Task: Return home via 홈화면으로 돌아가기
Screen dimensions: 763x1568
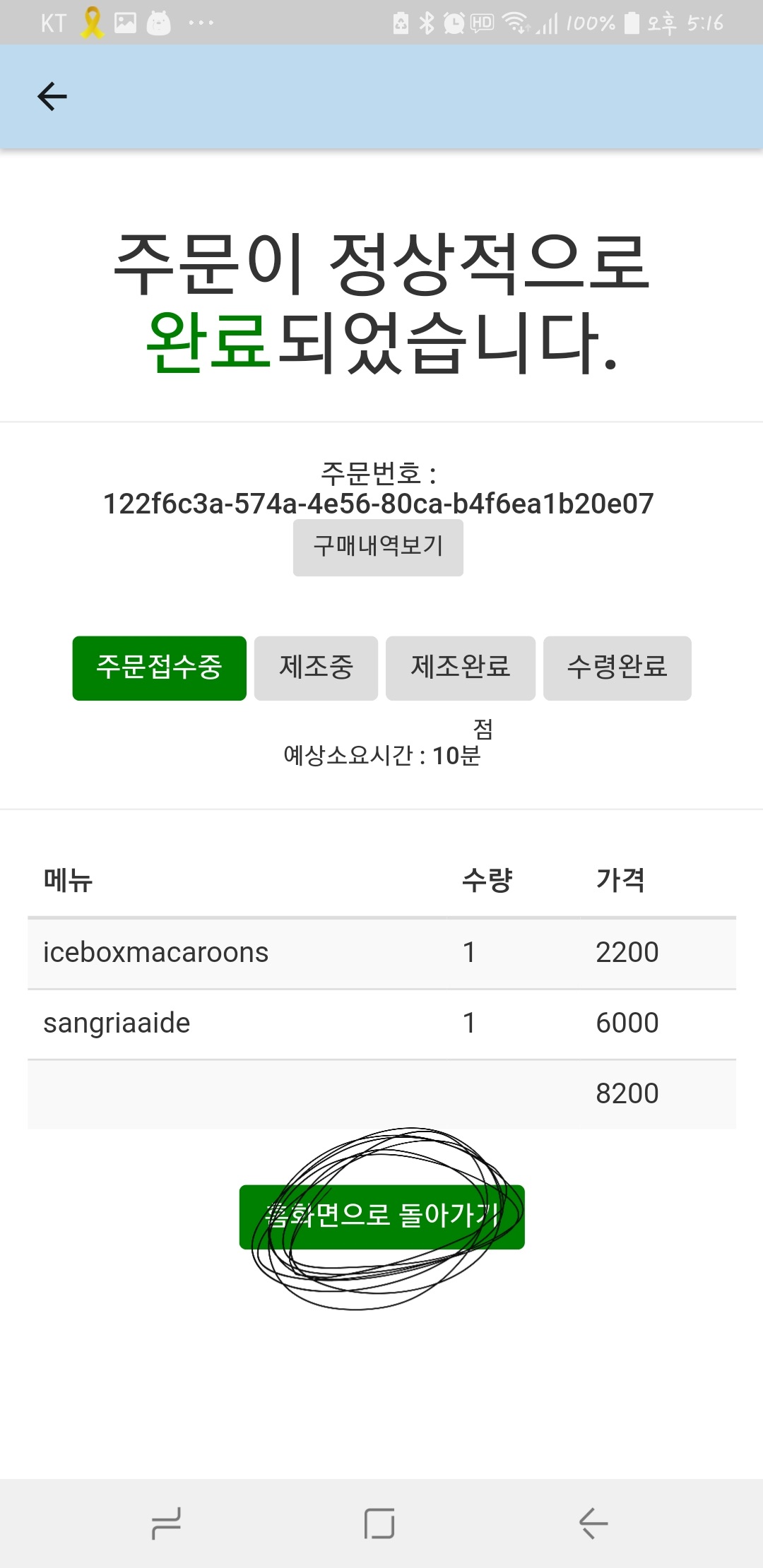Action: point(381,1216)
